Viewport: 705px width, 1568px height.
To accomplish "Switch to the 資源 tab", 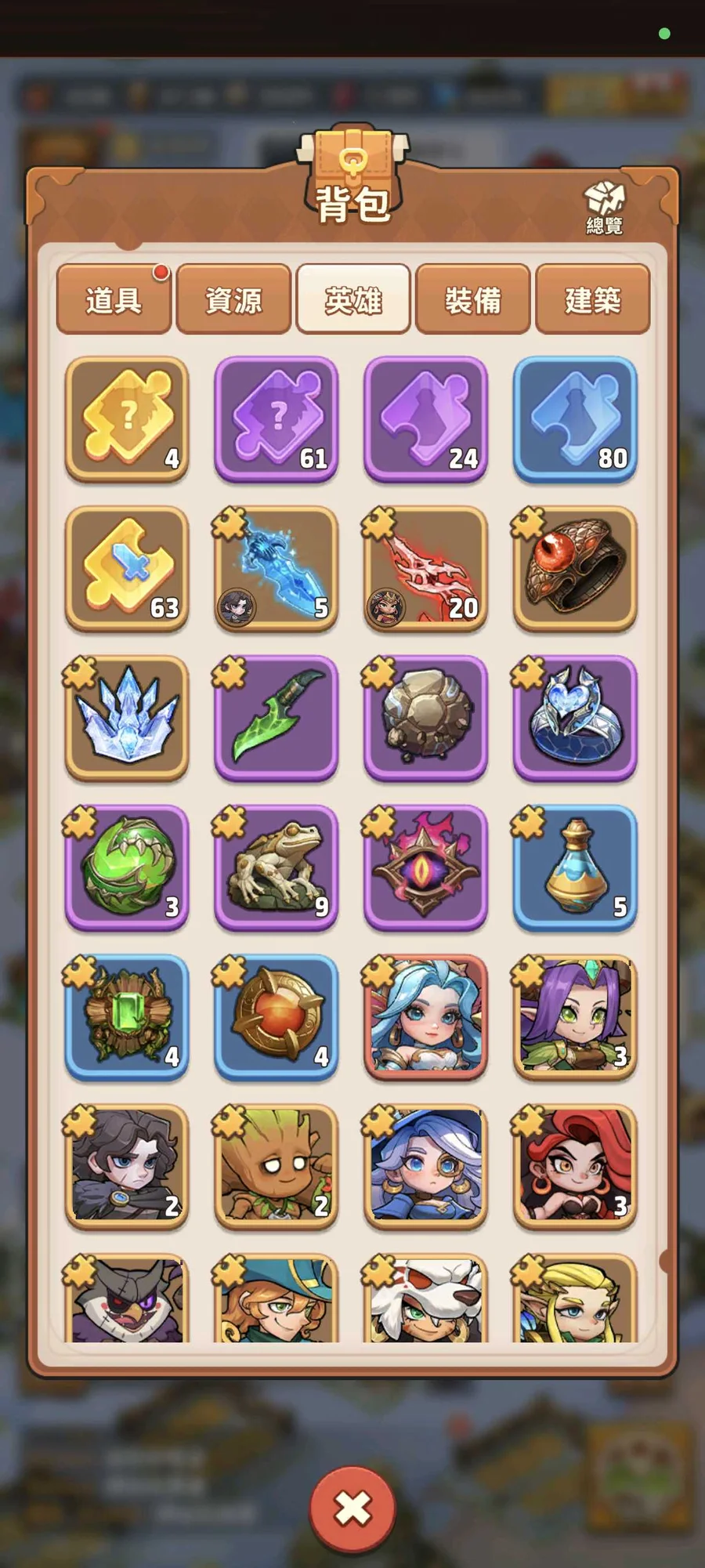I will [x=233, y=300].
